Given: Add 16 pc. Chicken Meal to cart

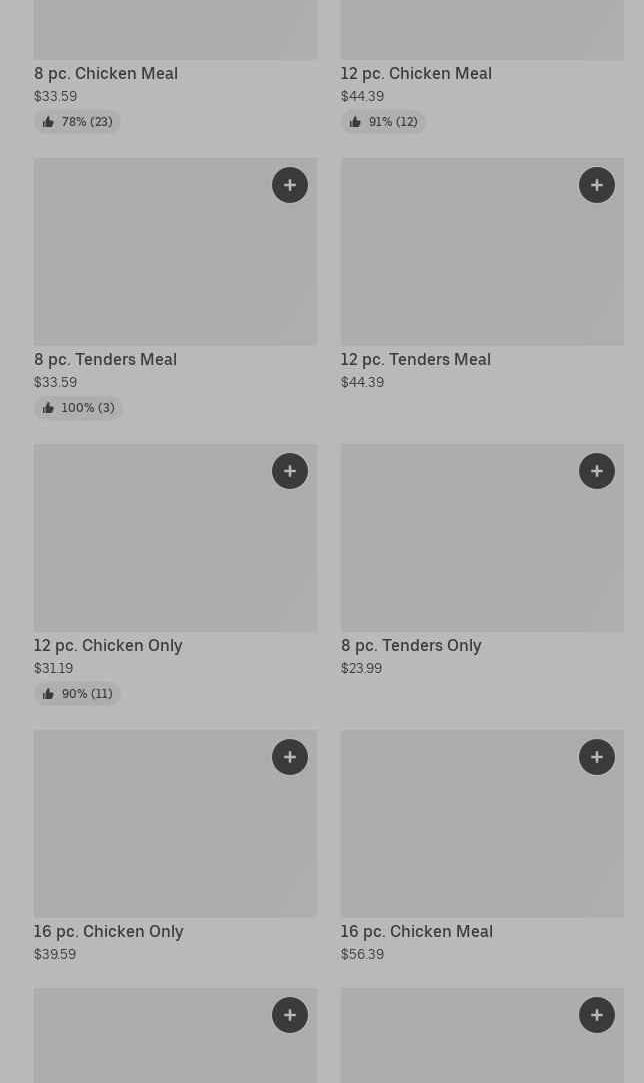Looking at the screenshot, I should (596, 757).
